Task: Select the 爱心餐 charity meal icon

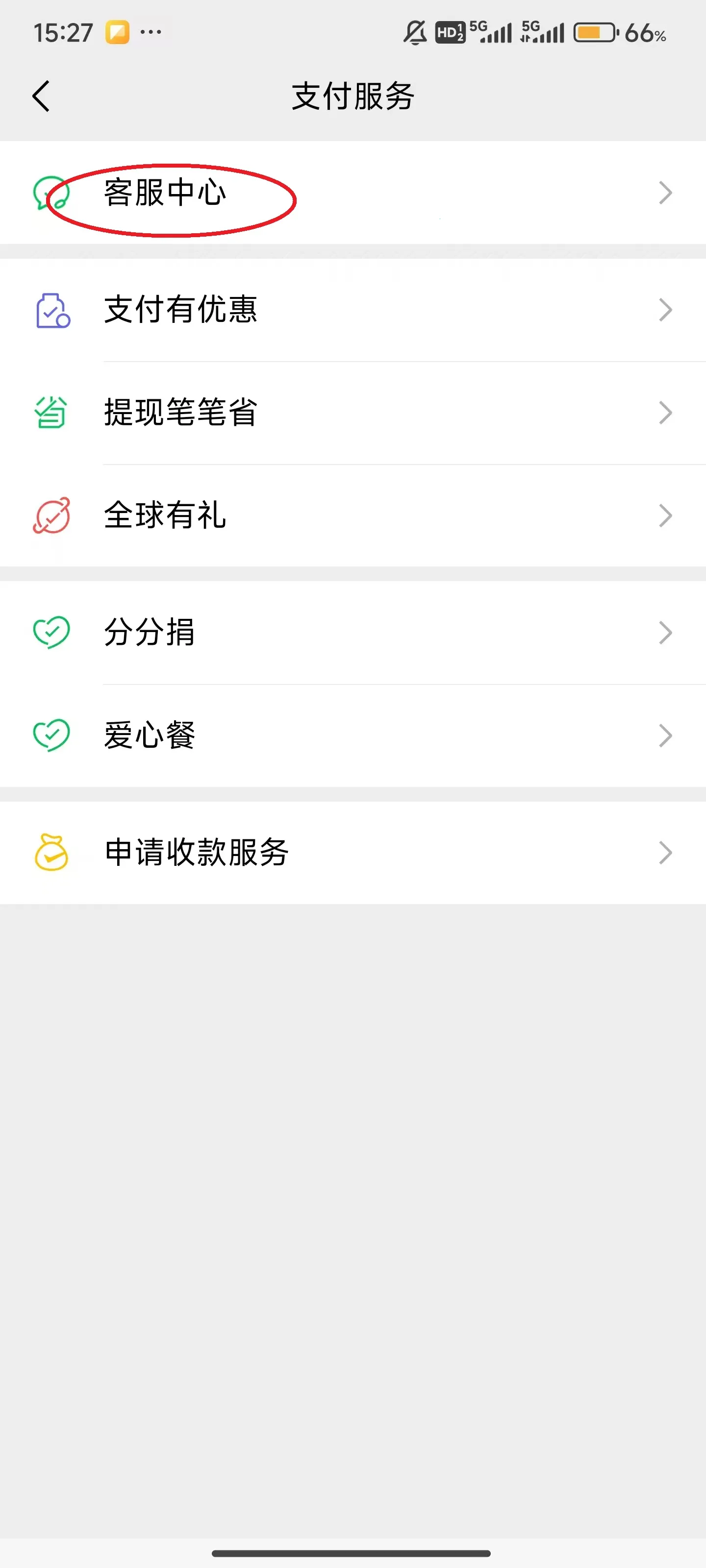Action: click(51, 735)
